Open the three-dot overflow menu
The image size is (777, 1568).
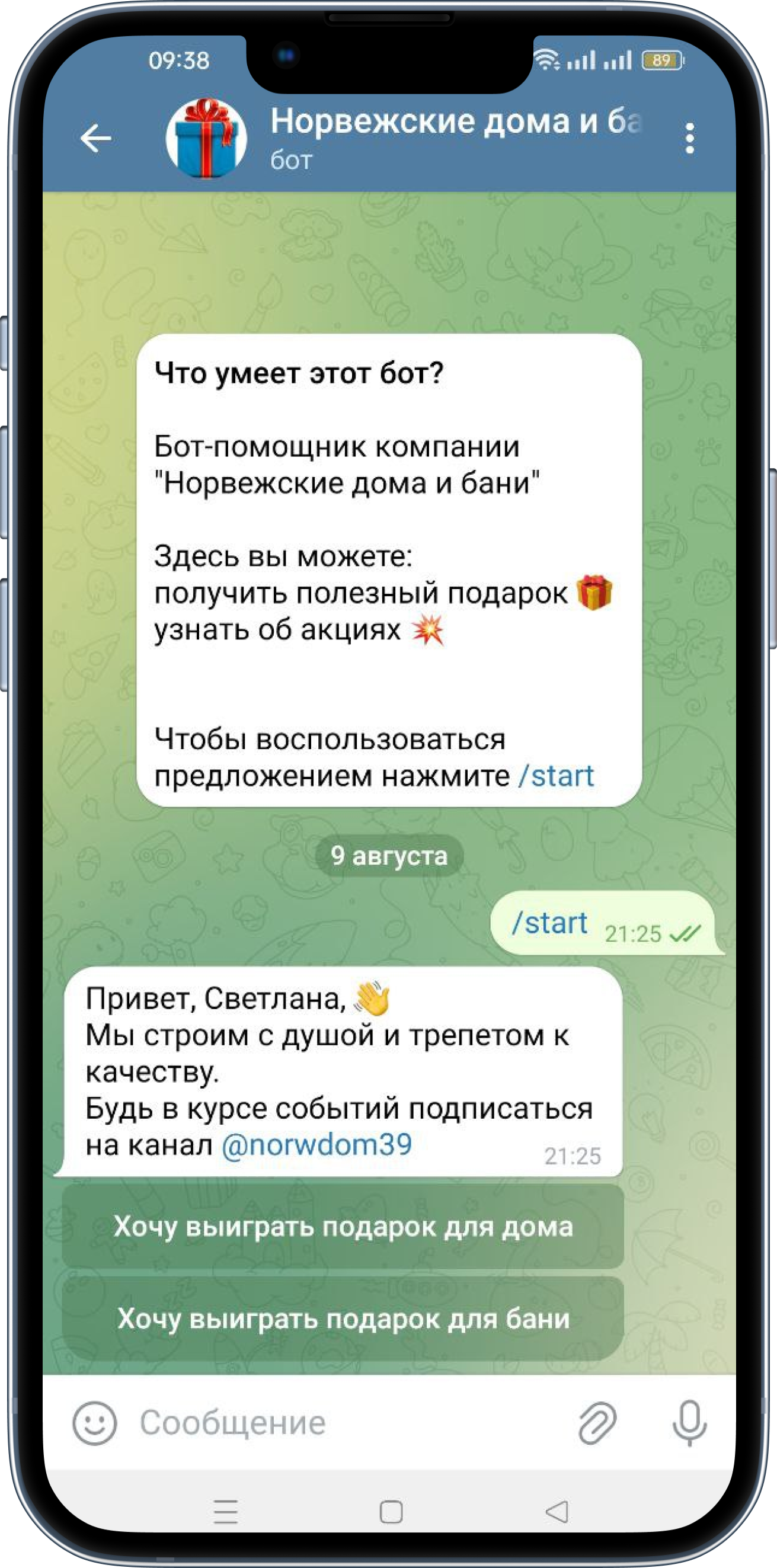click(x=689, y=138)
